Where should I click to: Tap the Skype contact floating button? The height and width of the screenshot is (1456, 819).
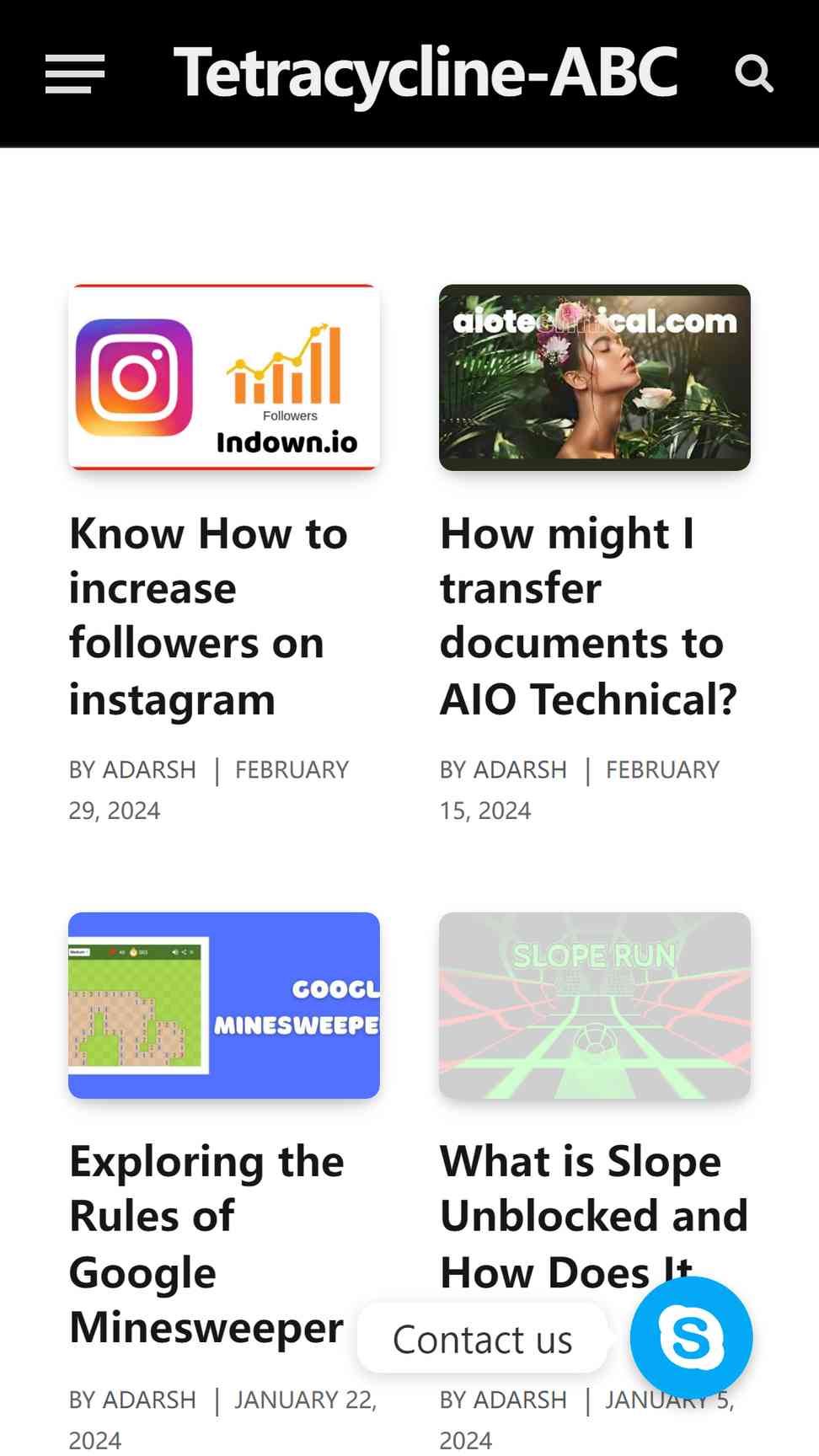692,1338
